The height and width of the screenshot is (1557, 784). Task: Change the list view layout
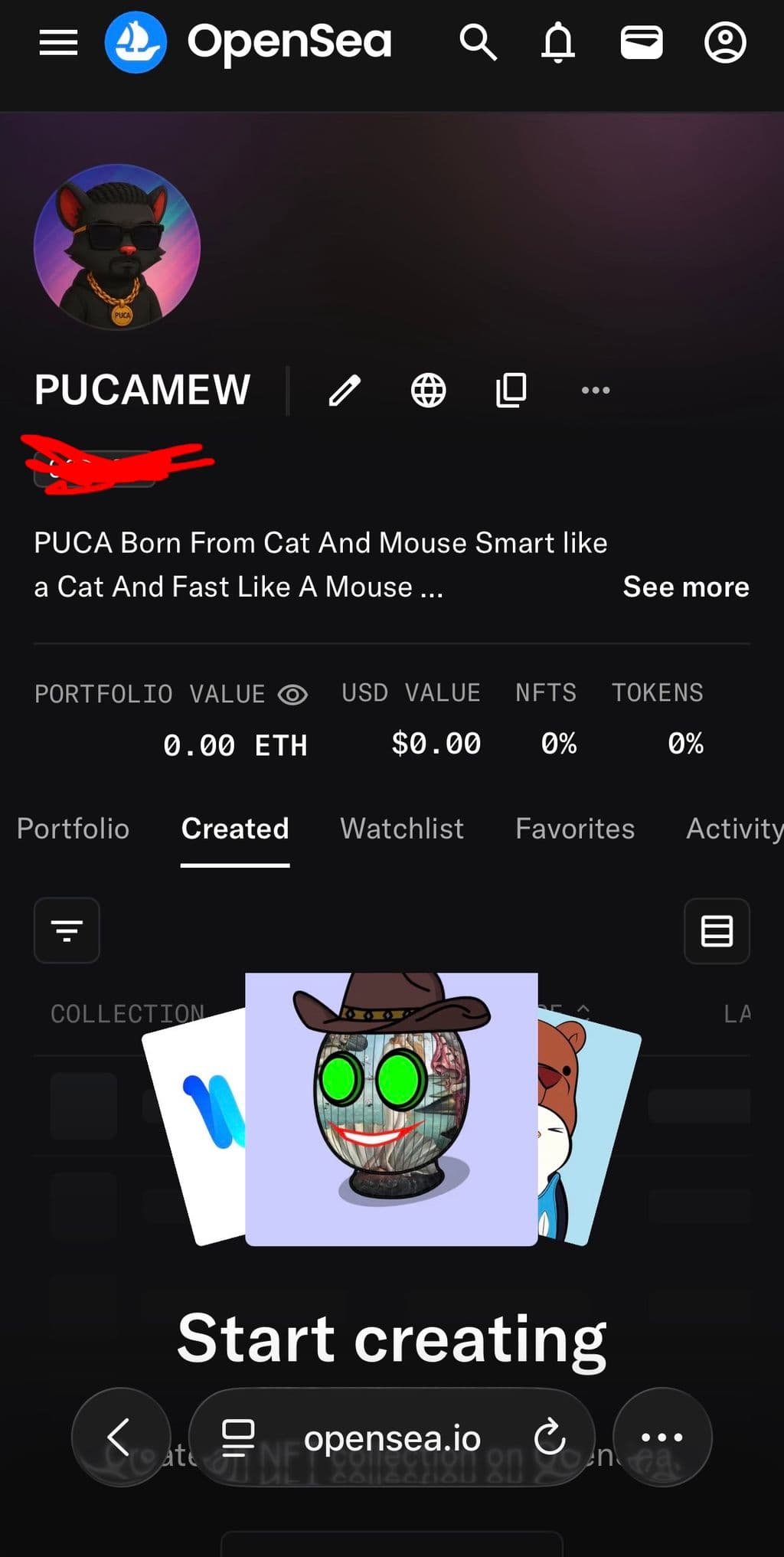717,931
